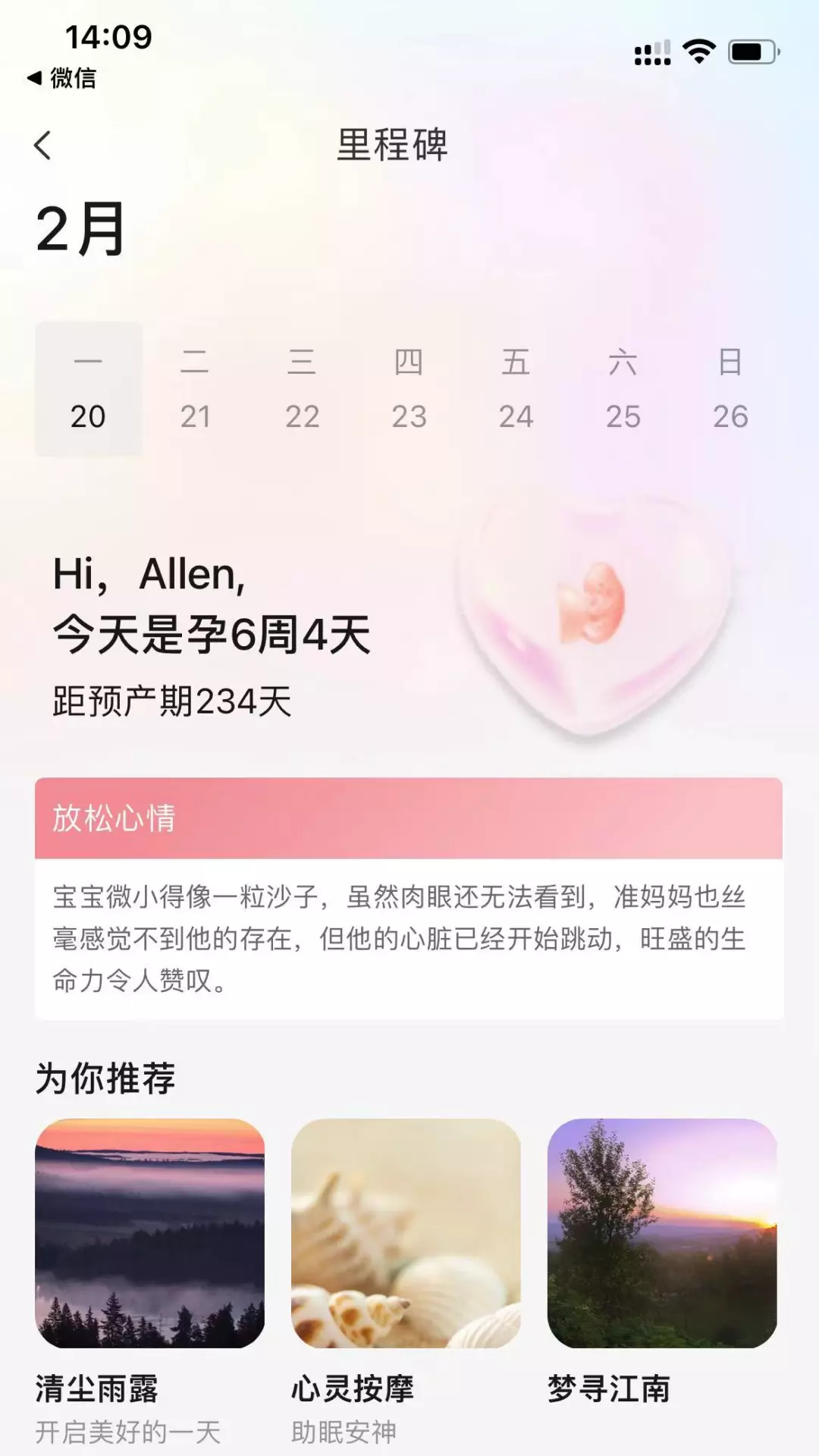This screenshot has height=1456, width=819.
Task: Select Saturday the 25th
Action: 623,389
